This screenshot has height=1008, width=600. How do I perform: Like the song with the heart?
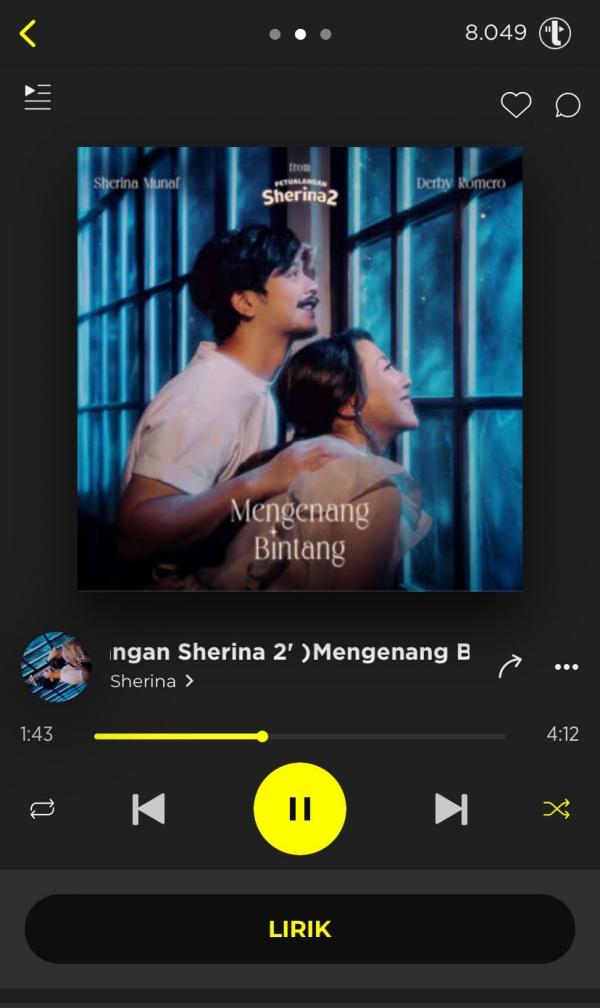pos(515,105)
